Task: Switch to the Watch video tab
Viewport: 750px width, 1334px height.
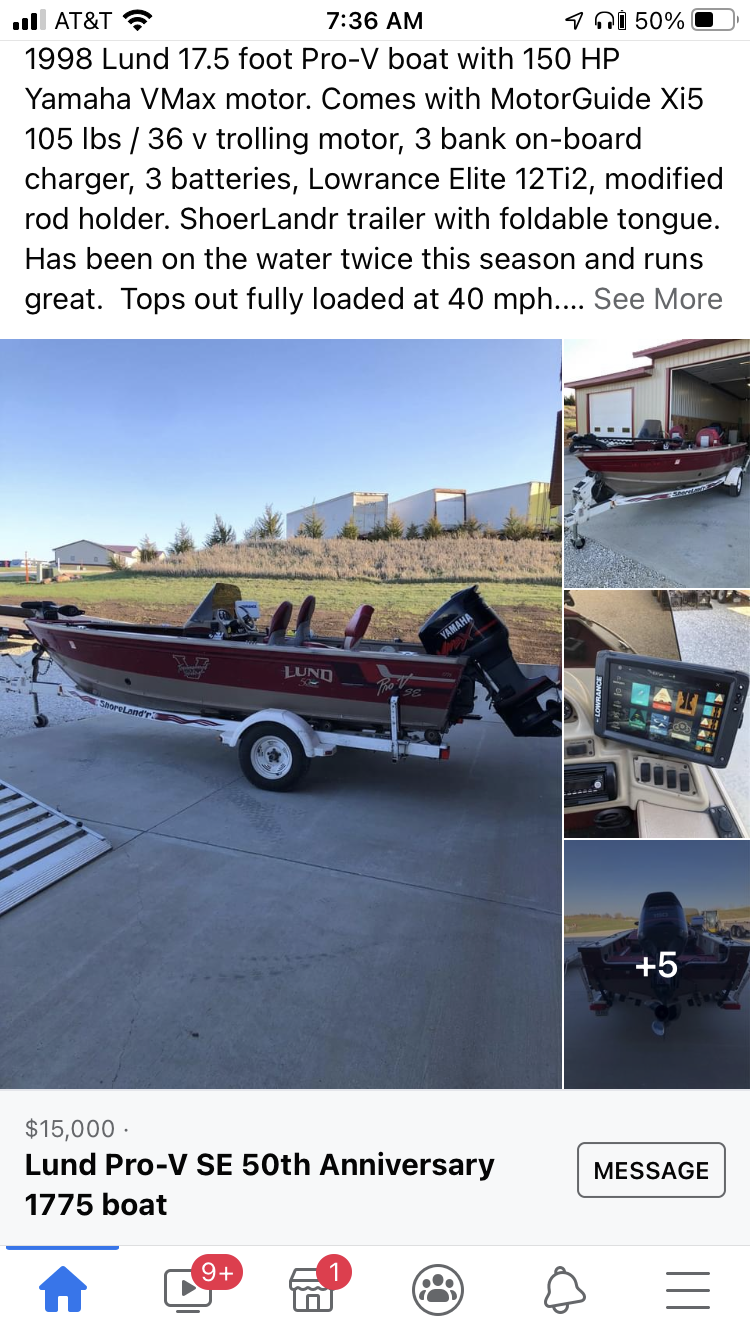Action: [188, 1290]
